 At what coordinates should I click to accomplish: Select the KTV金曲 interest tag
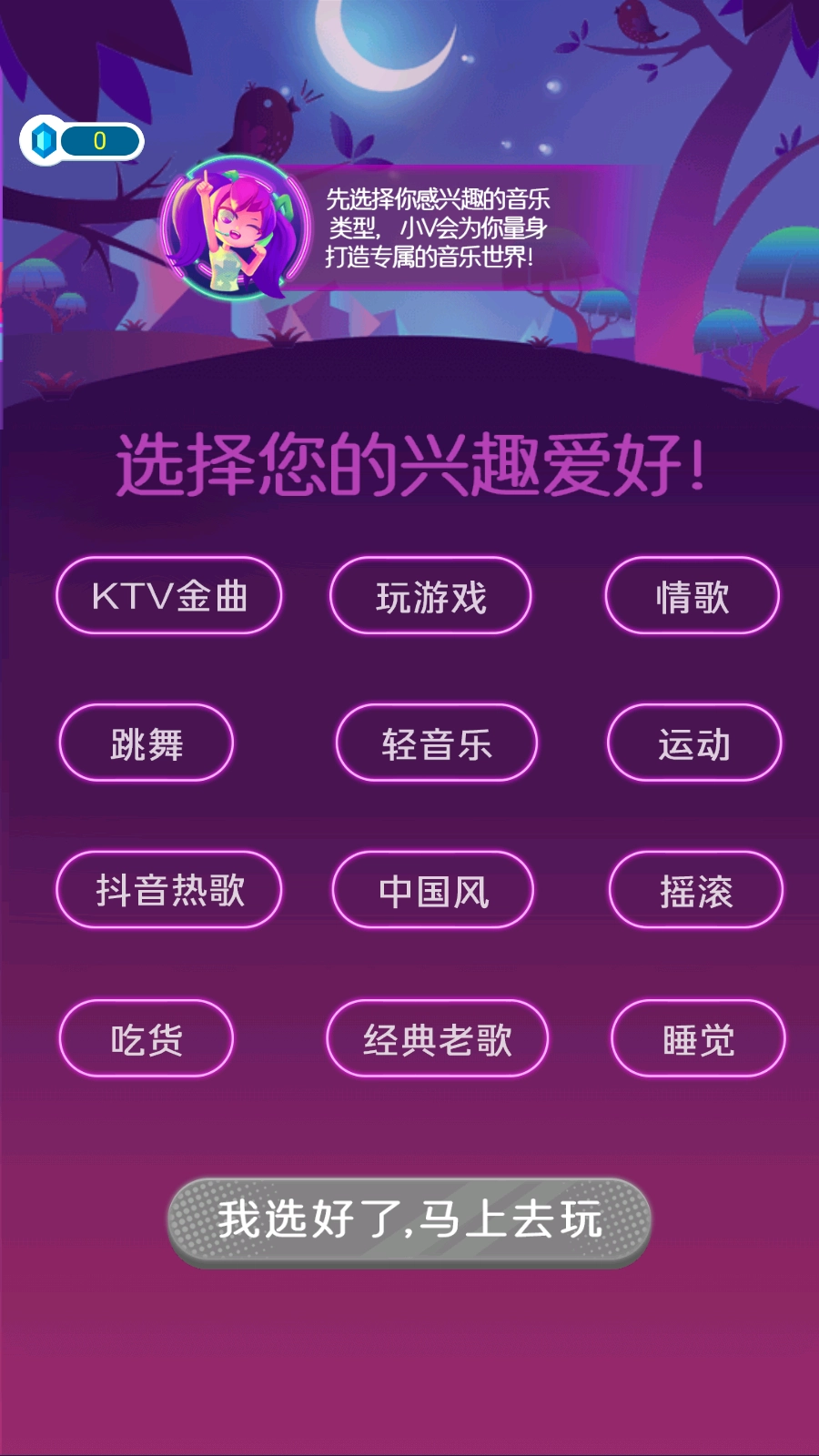click(x=169, y=595)
